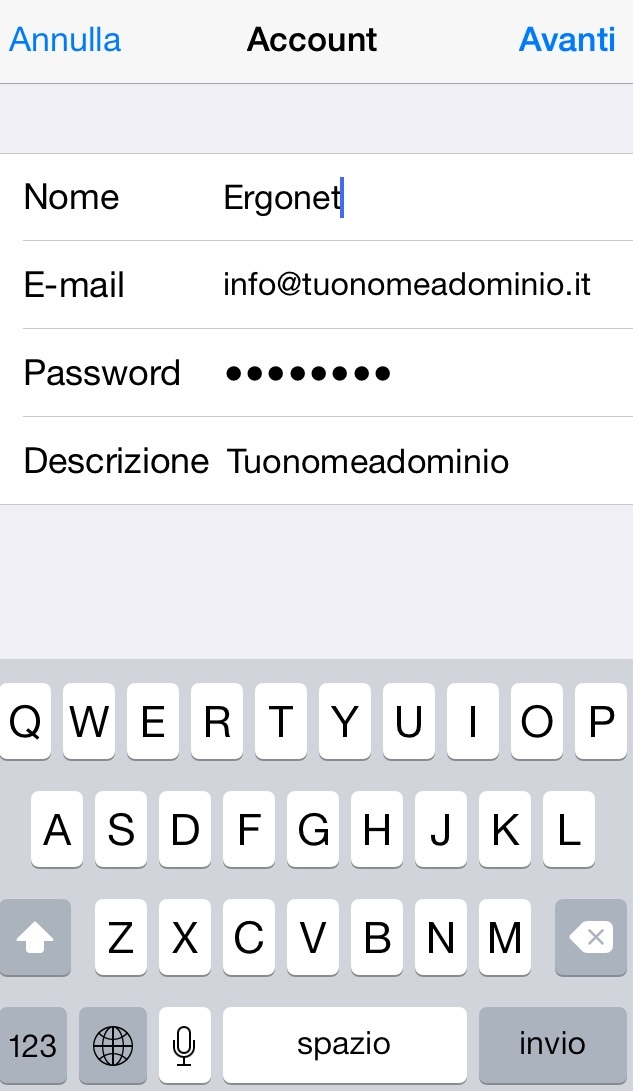Tap the spazio key
Viewport: 633px width, 1091px height.
pyautogui.click(x=344, y=1046)
